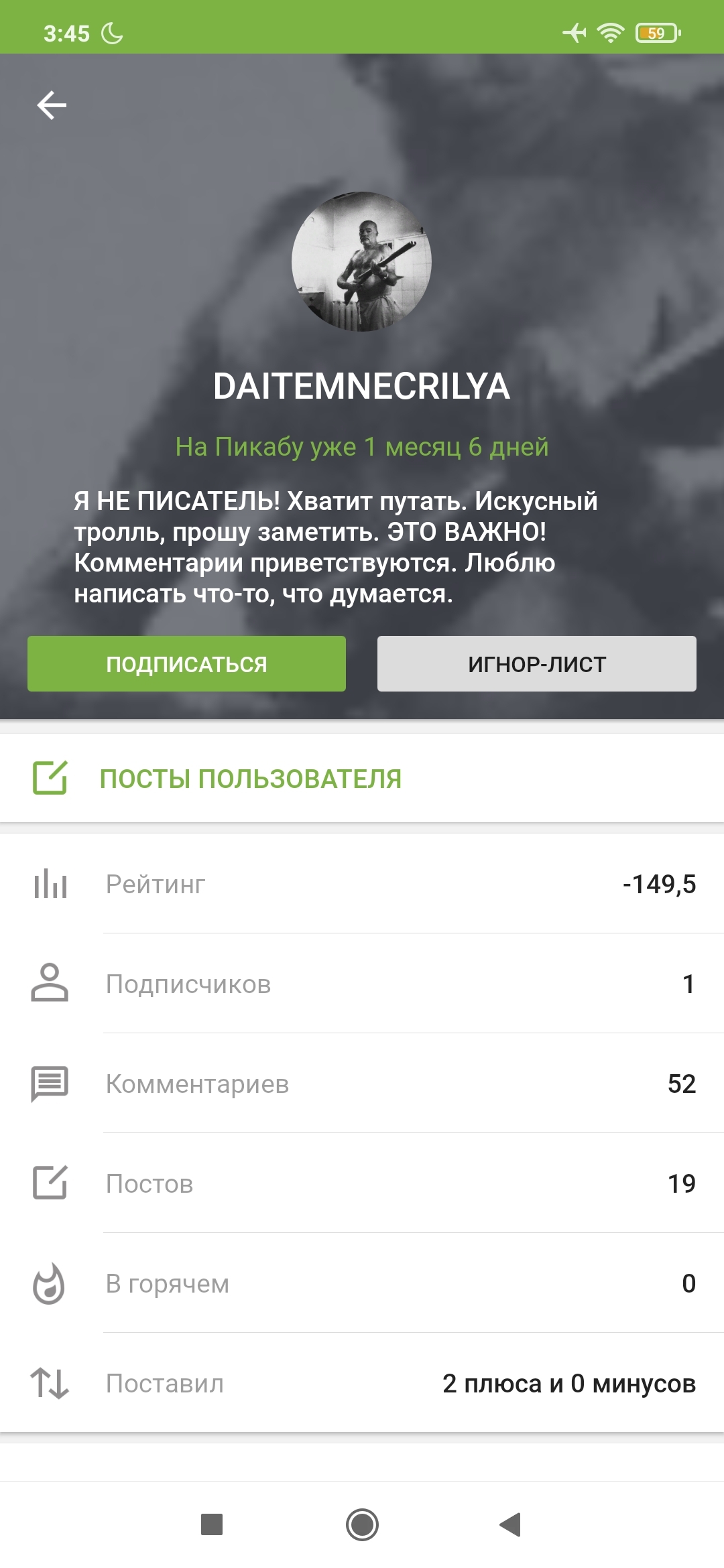Open the profile avatar photo
724x1568 pixels.
coord(361,262)
